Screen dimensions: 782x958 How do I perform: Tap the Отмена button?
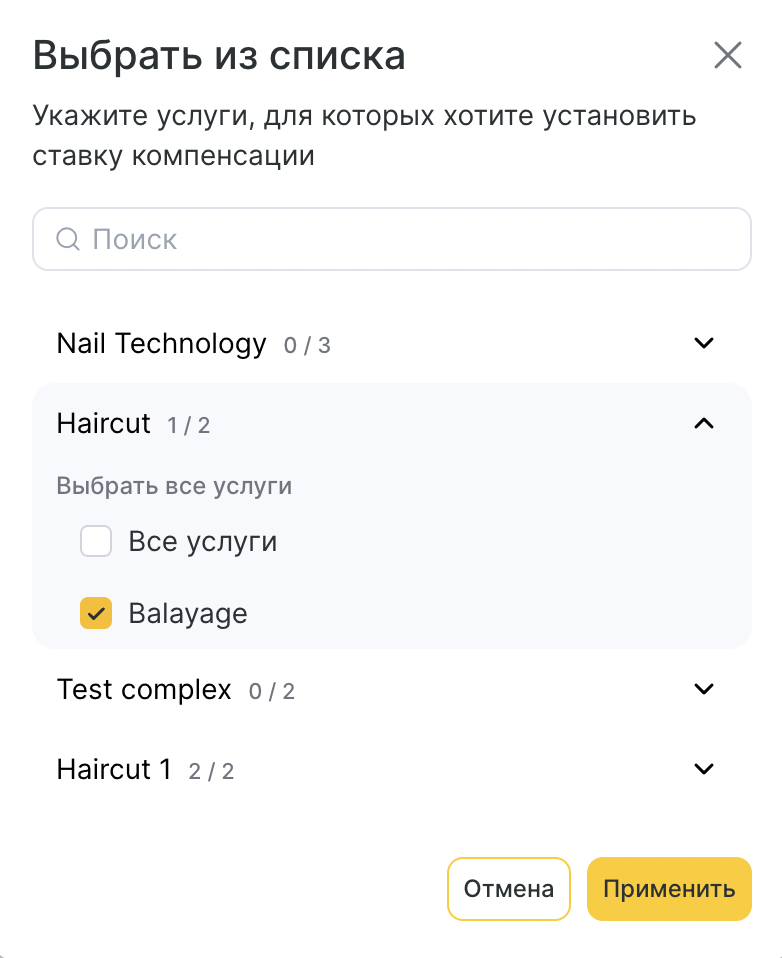[x=508, y=888]
